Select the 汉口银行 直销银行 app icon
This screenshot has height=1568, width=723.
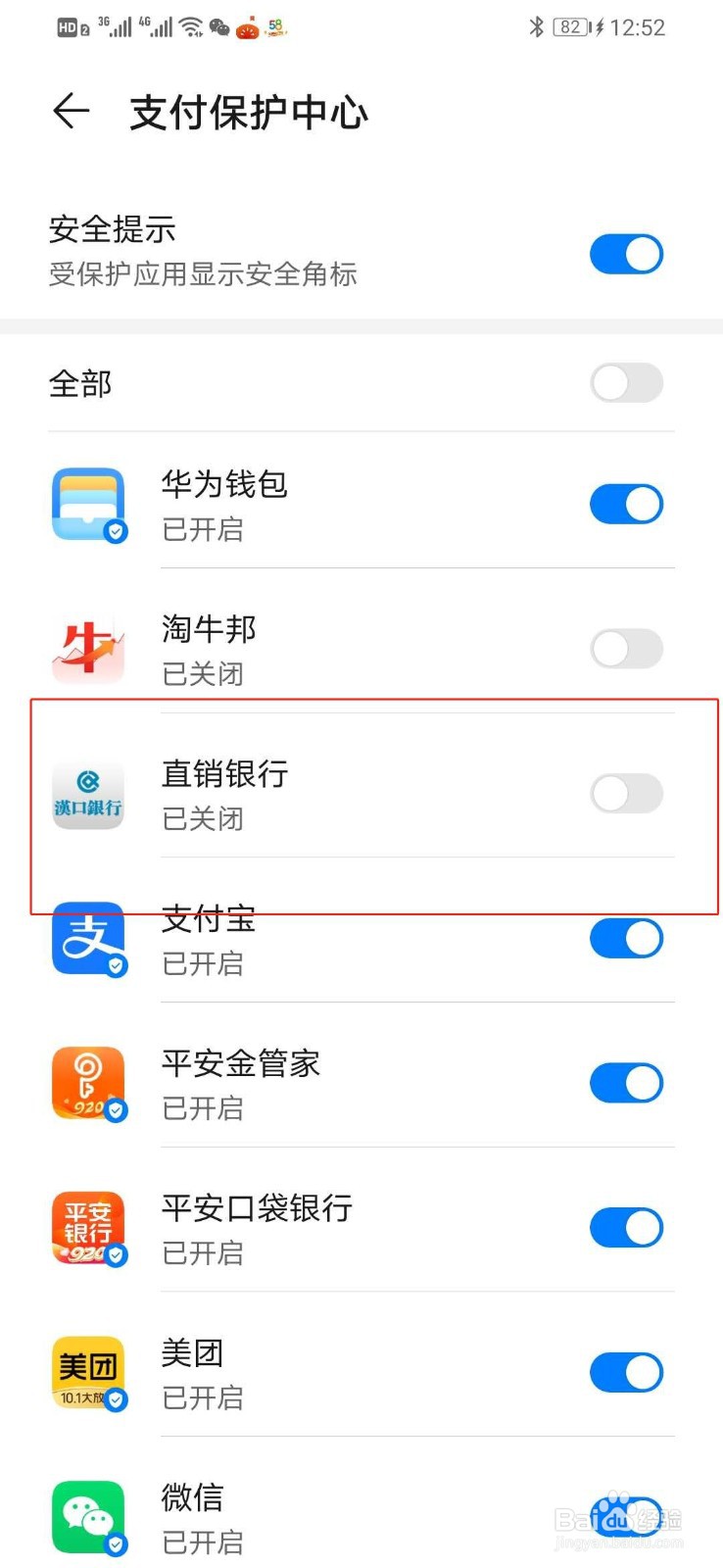88,794
